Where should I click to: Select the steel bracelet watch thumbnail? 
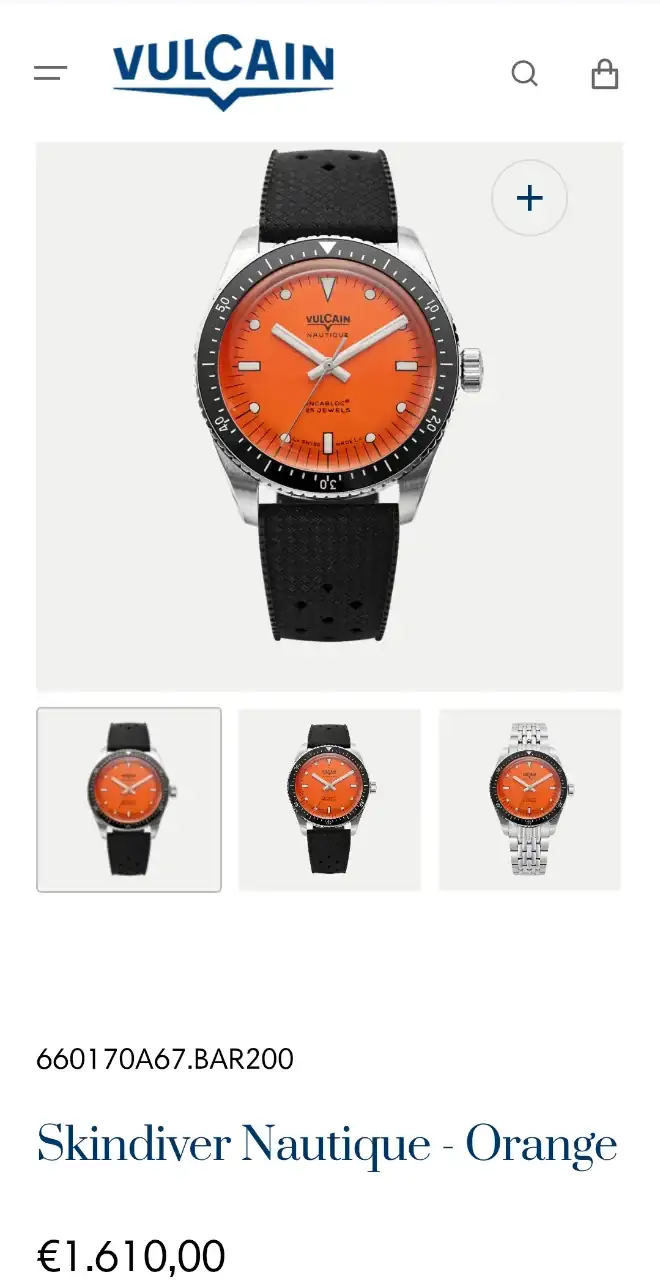point(530,799)
